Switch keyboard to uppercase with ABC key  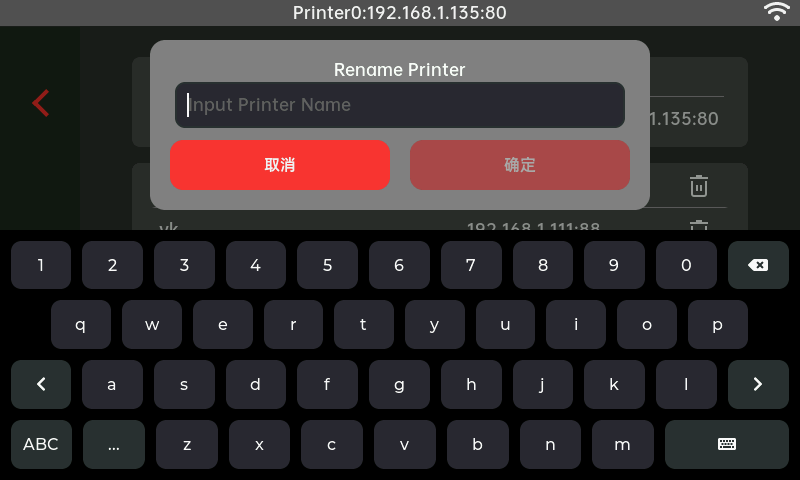click(x=41, y=445)
